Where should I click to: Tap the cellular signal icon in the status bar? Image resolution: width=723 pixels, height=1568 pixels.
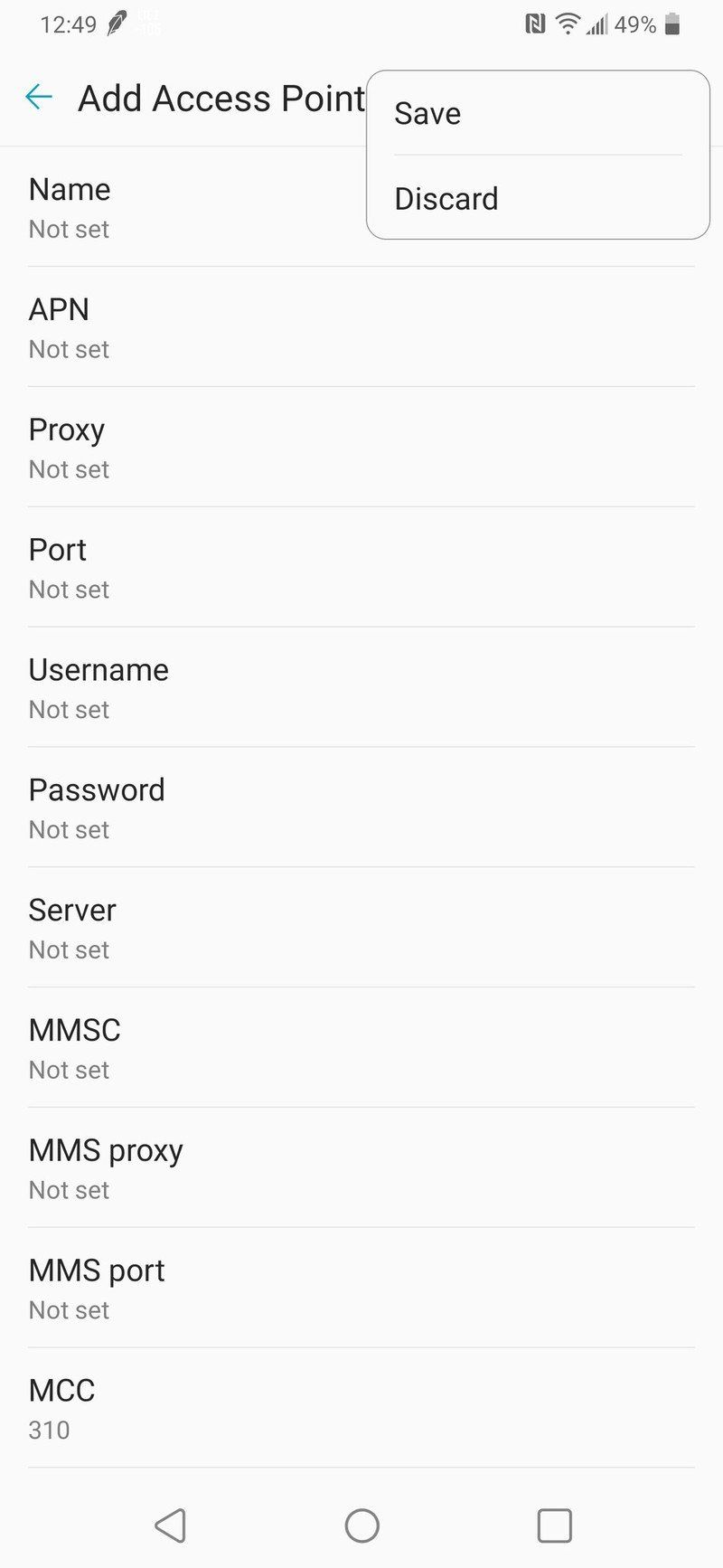coord(596,24)
